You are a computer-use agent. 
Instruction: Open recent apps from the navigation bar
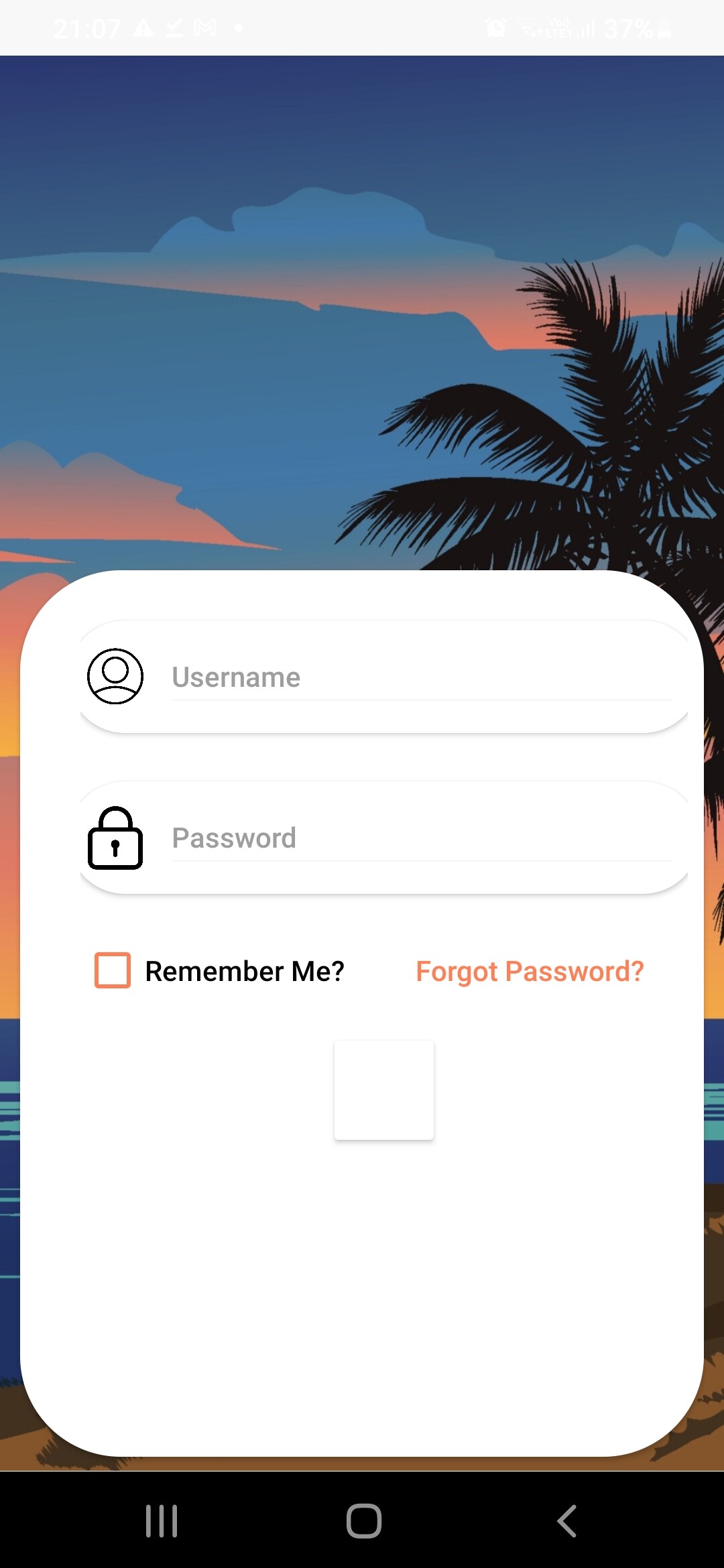[x=162, y=1520]
